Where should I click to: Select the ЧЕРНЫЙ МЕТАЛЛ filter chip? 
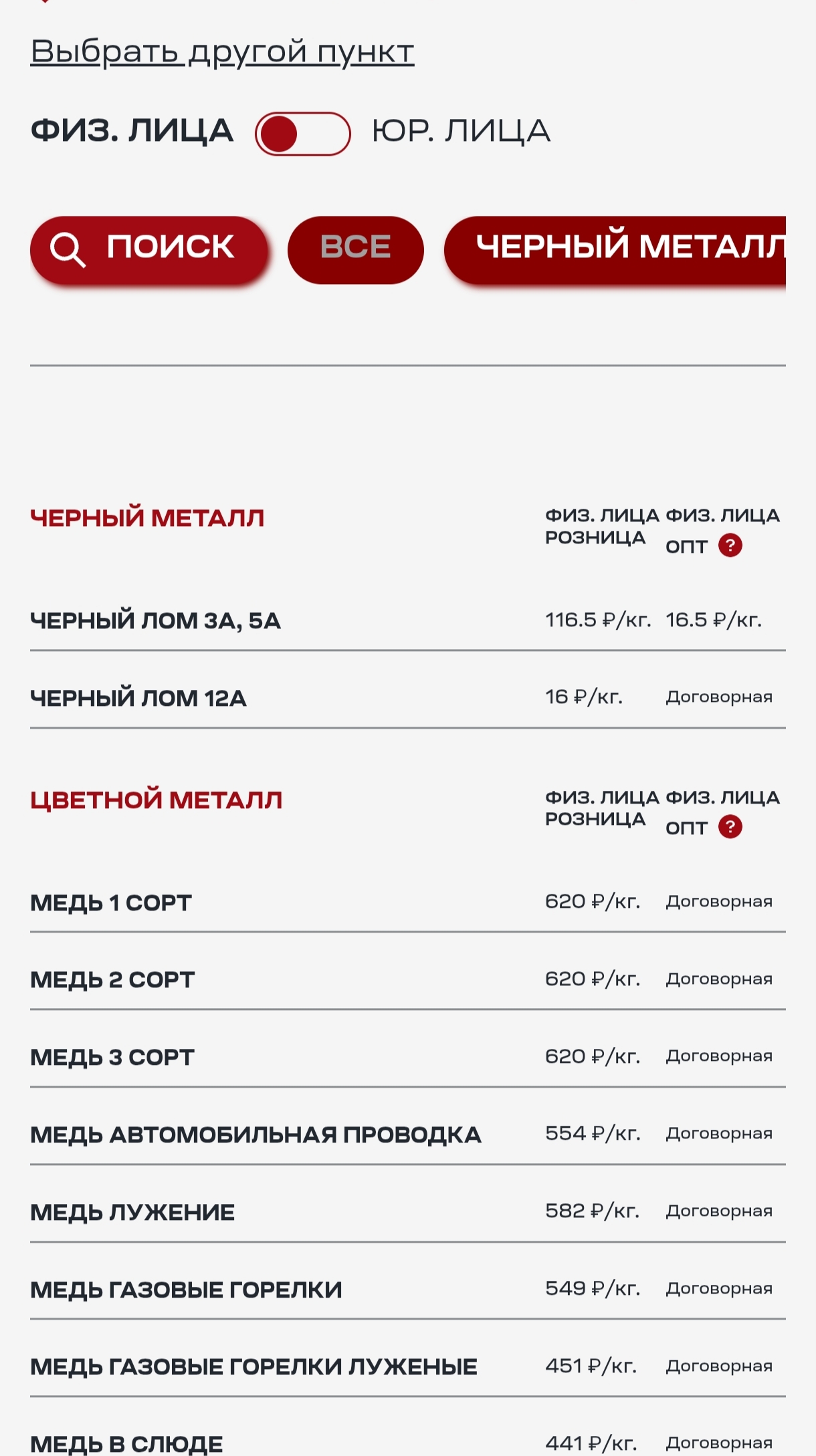[615, 249]
